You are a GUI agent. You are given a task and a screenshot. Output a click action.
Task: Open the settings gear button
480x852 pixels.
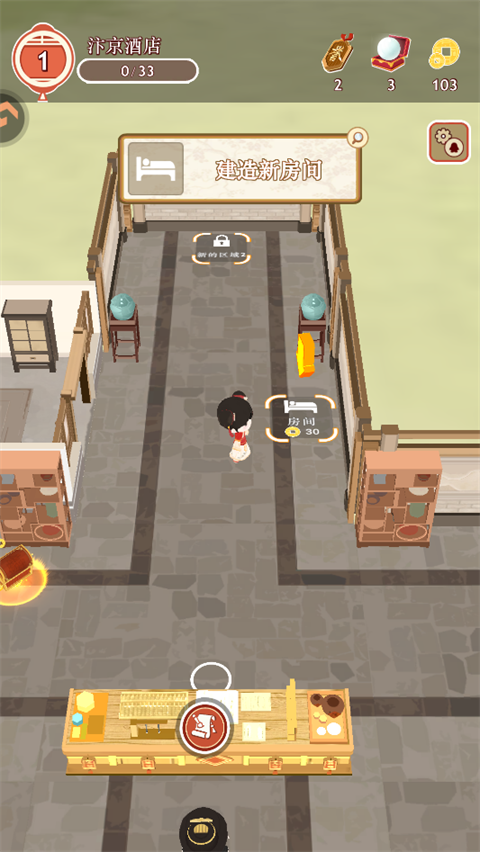448,142
